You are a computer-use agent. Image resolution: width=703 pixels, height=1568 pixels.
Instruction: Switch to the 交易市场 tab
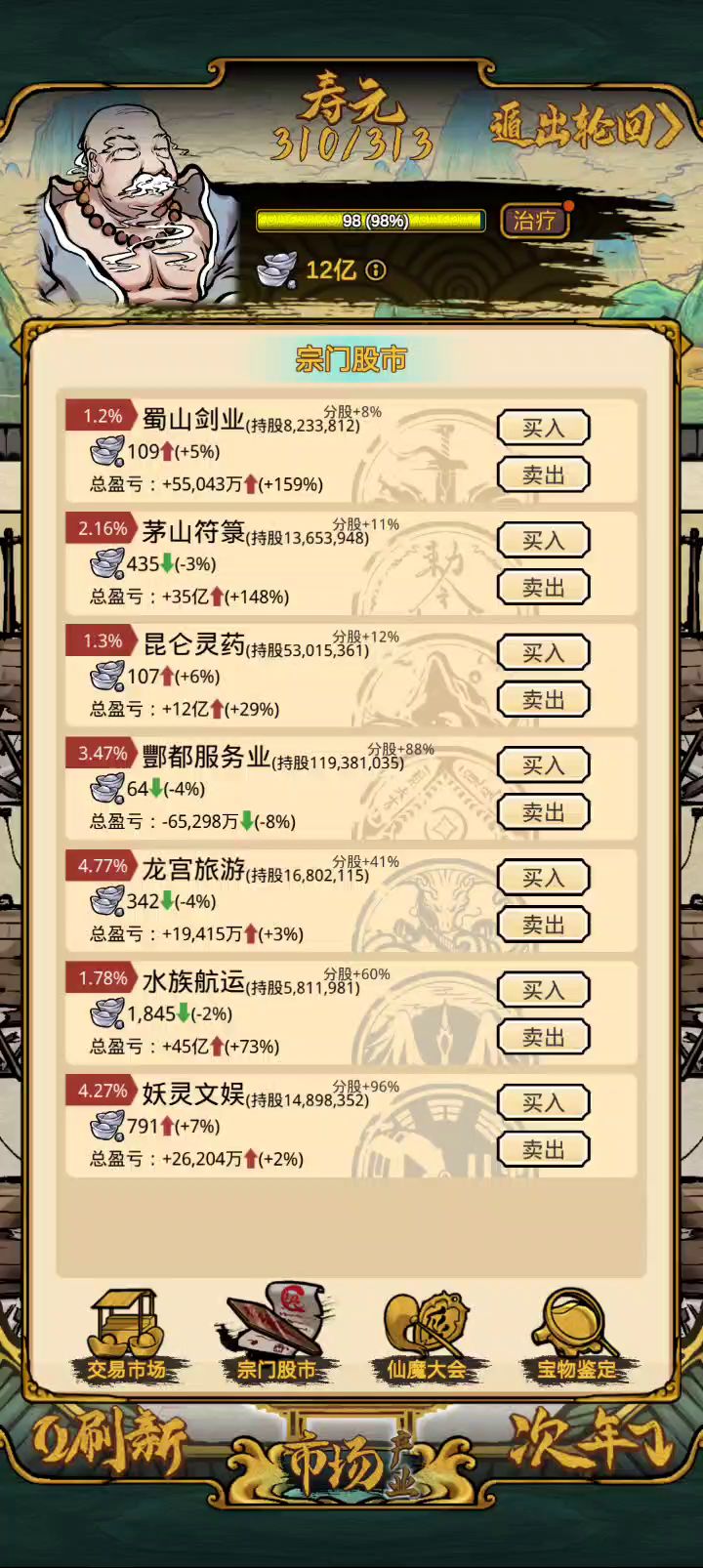126,1338
